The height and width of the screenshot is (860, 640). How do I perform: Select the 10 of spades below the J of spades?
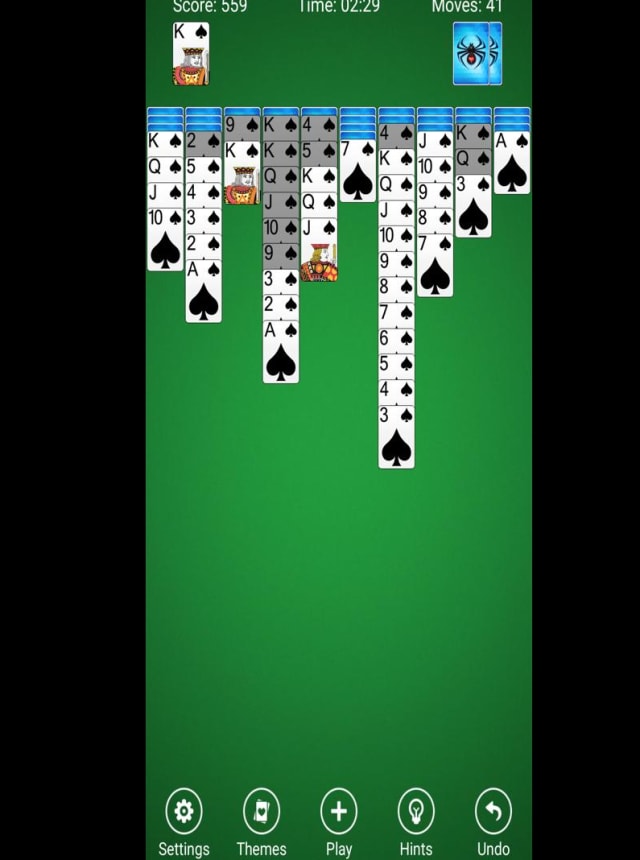(165, 241)
